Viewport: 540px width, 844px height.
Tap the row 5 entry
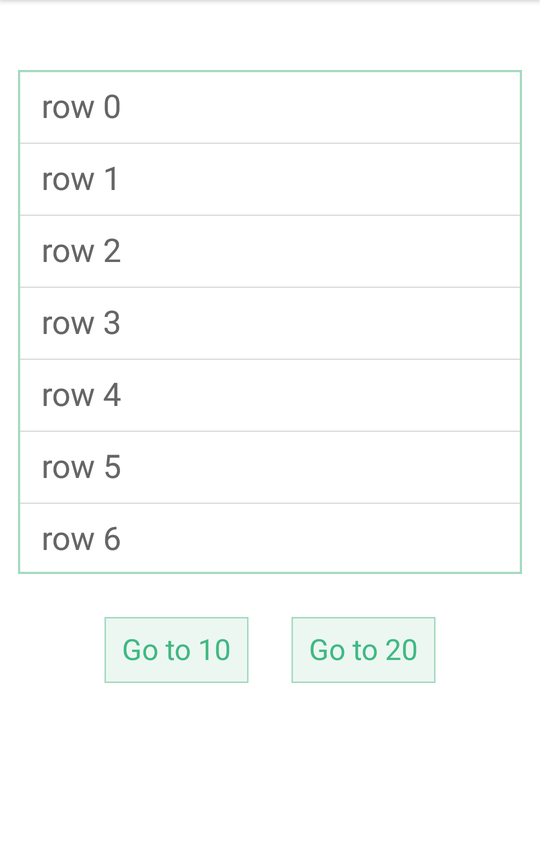[270, 467]
